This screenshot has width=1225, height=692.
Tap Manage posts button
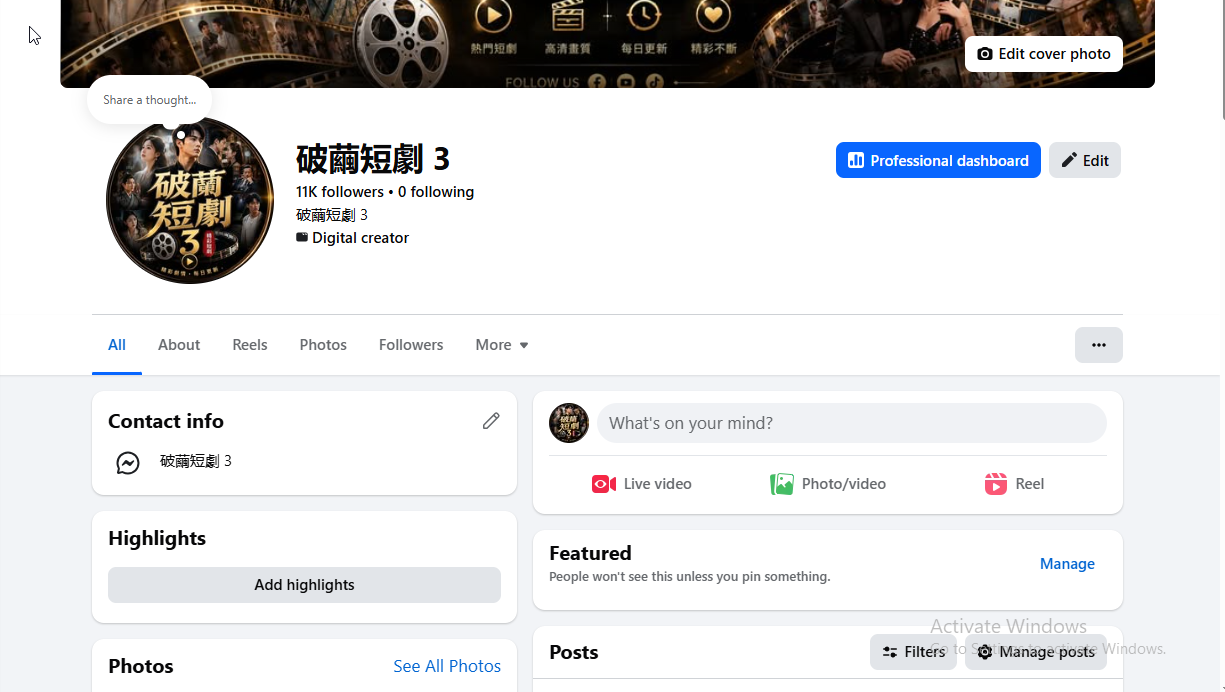tap(1036, 652)
